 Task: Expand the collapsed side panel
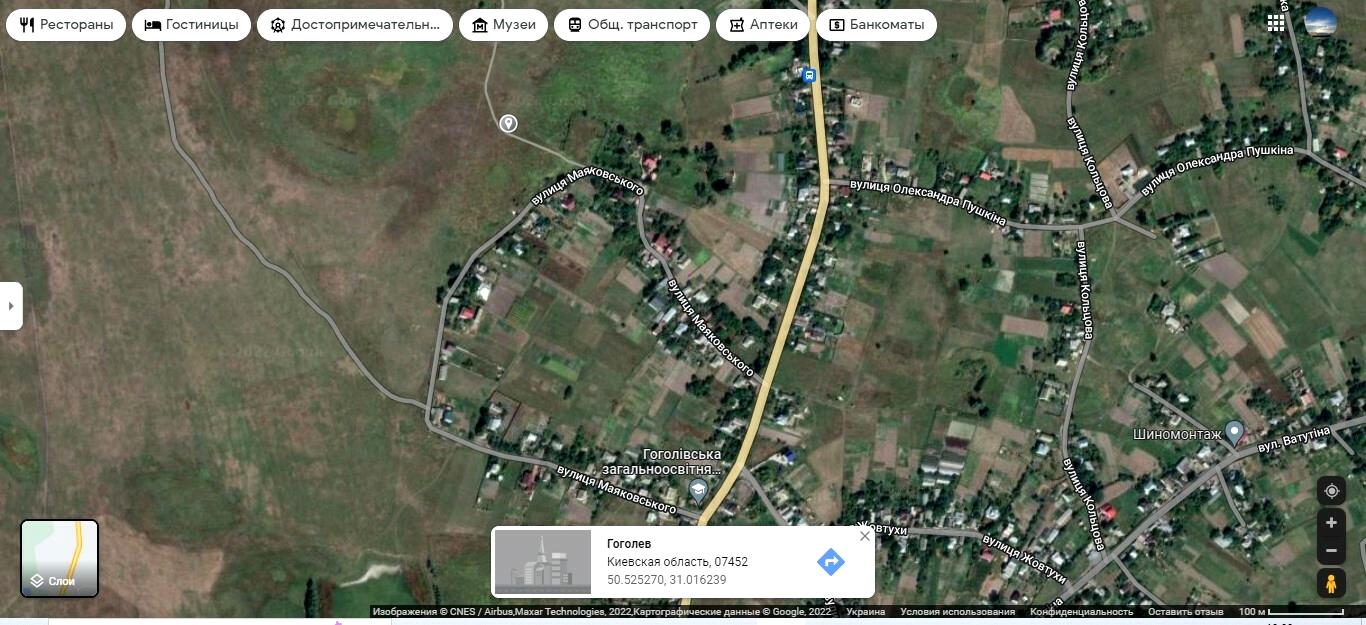click(11, 306)
